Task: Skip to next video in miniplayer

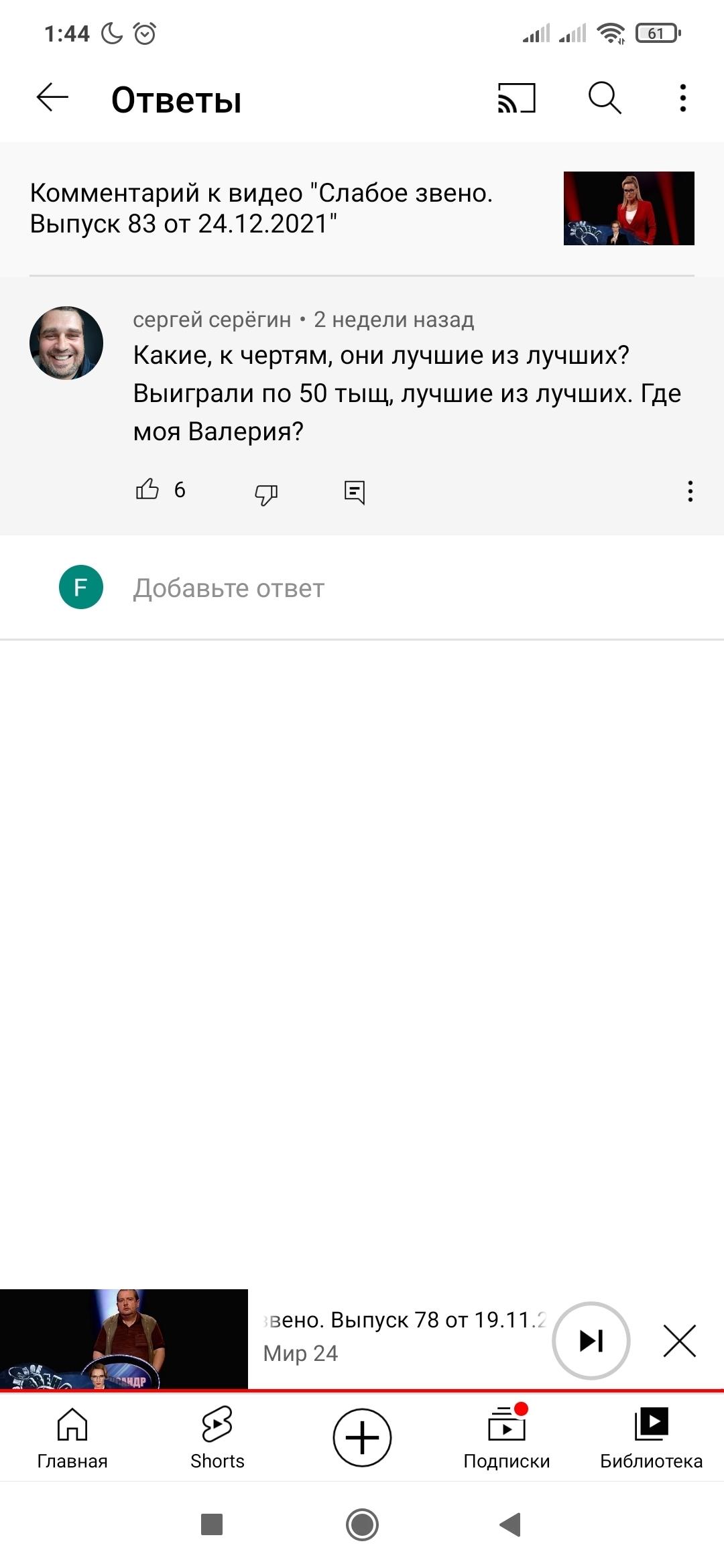Action: 591,1341
